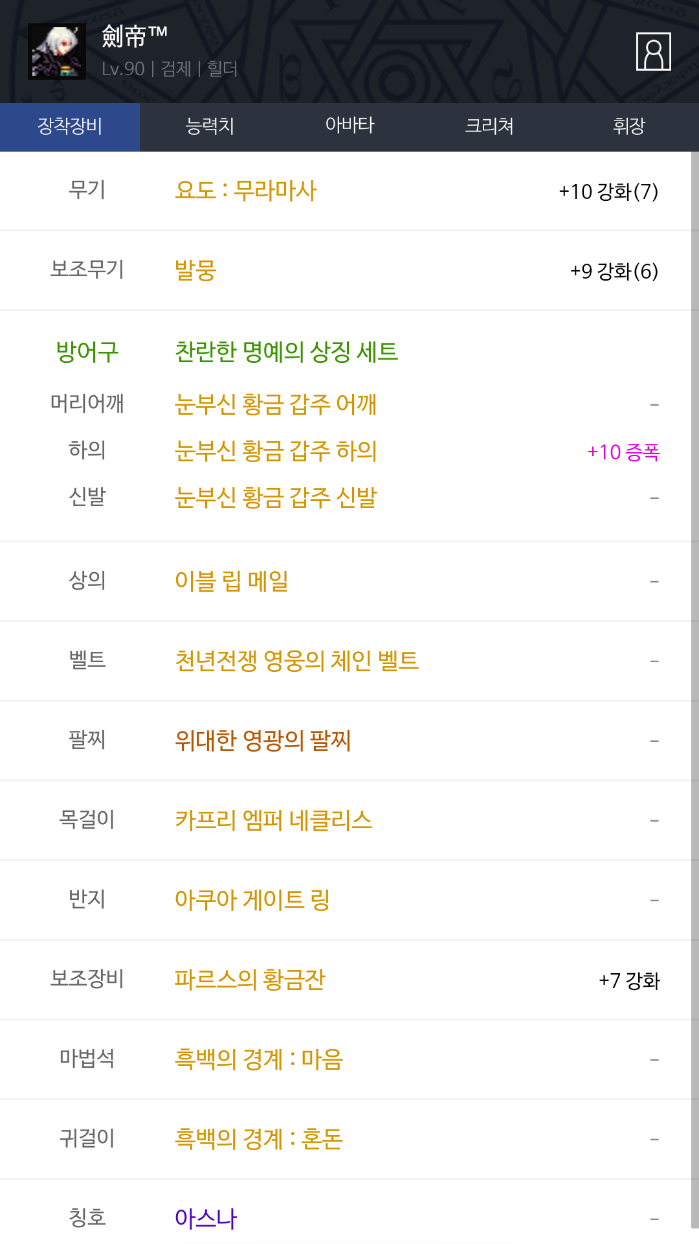Viewport: 699px width, 1244px height.
Task: Open 찬란한 명예의 상징 세트 set info
Action: (286, 352)
